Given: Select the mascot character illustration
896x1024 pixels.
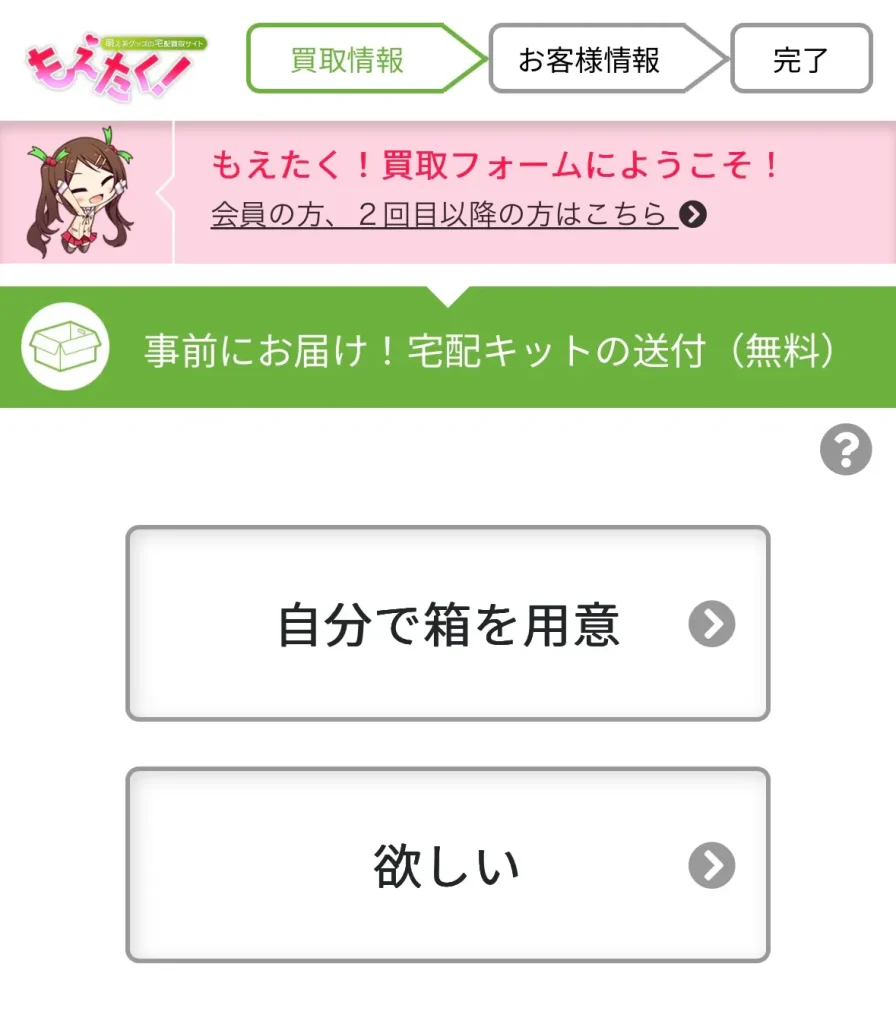Looking at the screenshot, I should (x=80, y=190).
